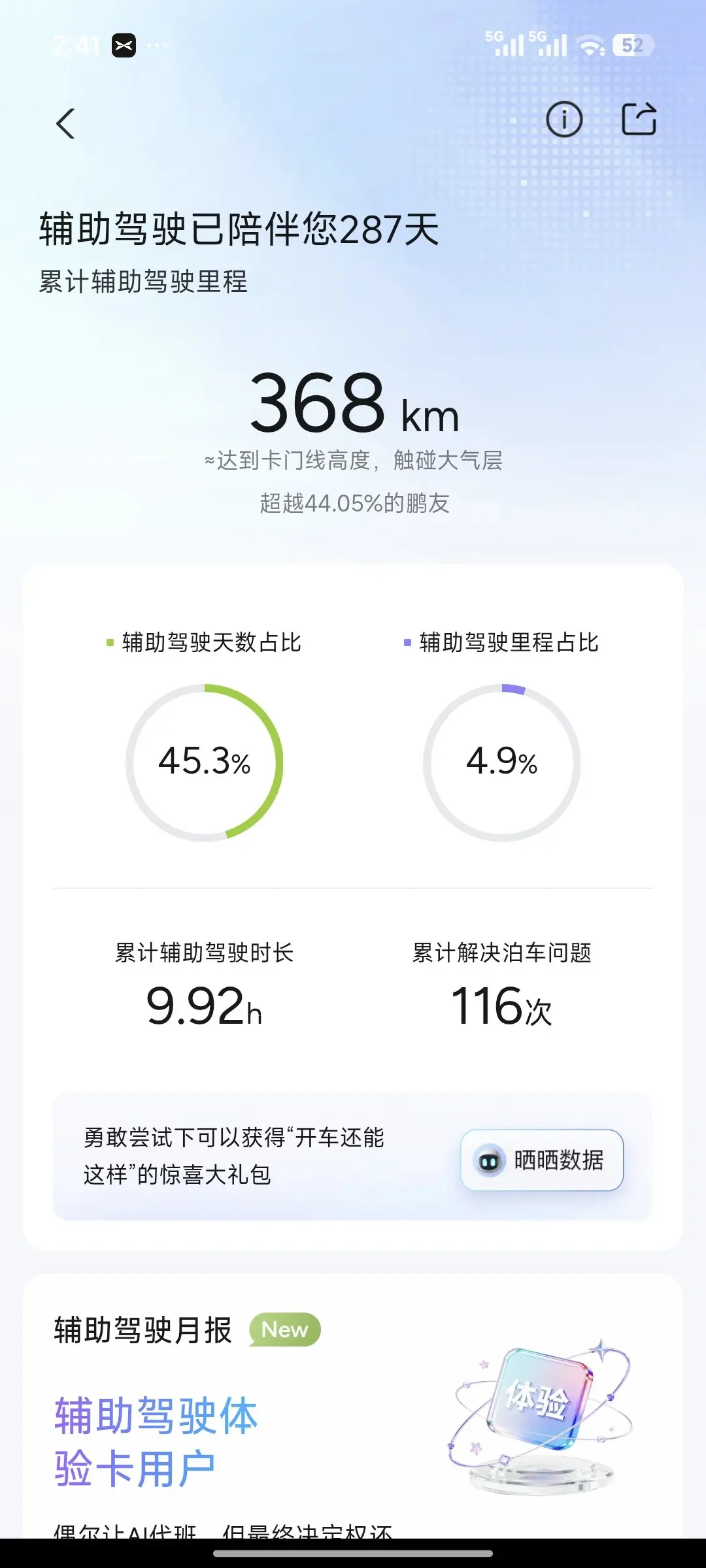Tap the 晒晒数据 button
The image size is (706, 1568).
coord(542,1160)
